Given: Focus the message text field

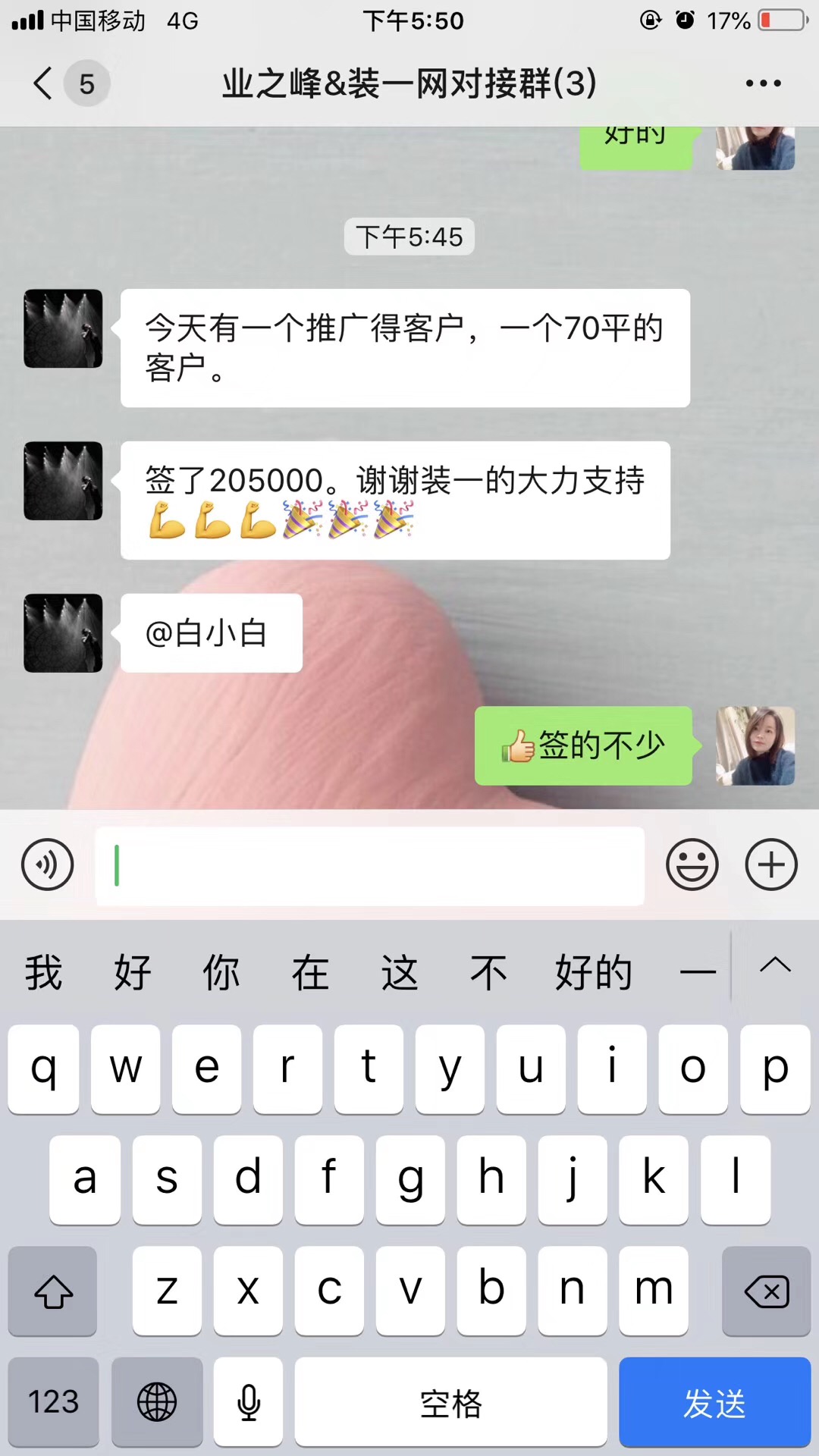Looking at the screenshot, I should pyautogui.click(x=369, y=866).
